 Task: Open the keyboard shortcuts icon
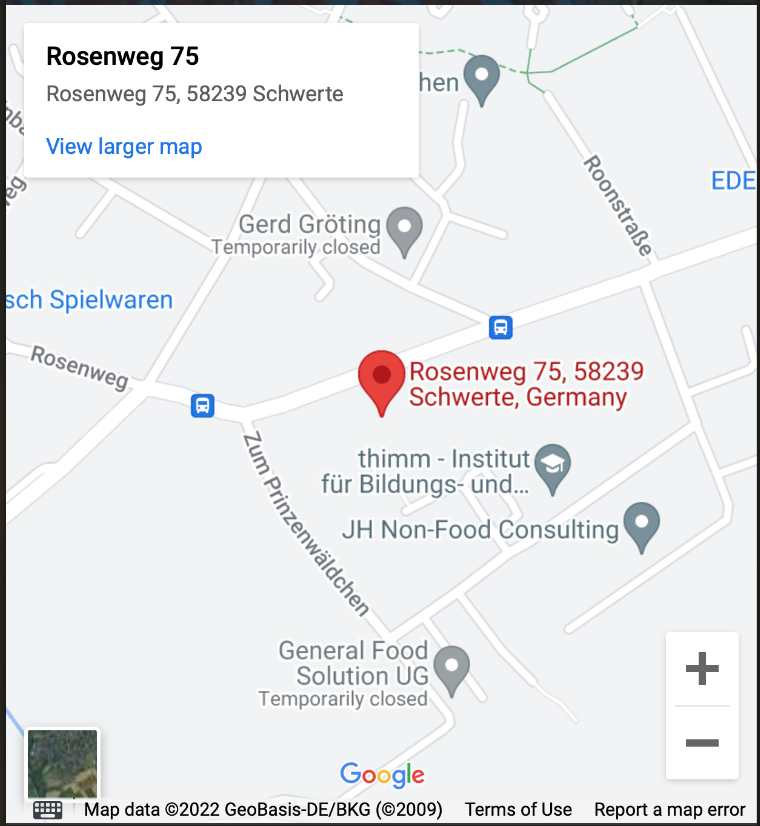(x=48, y=809)
